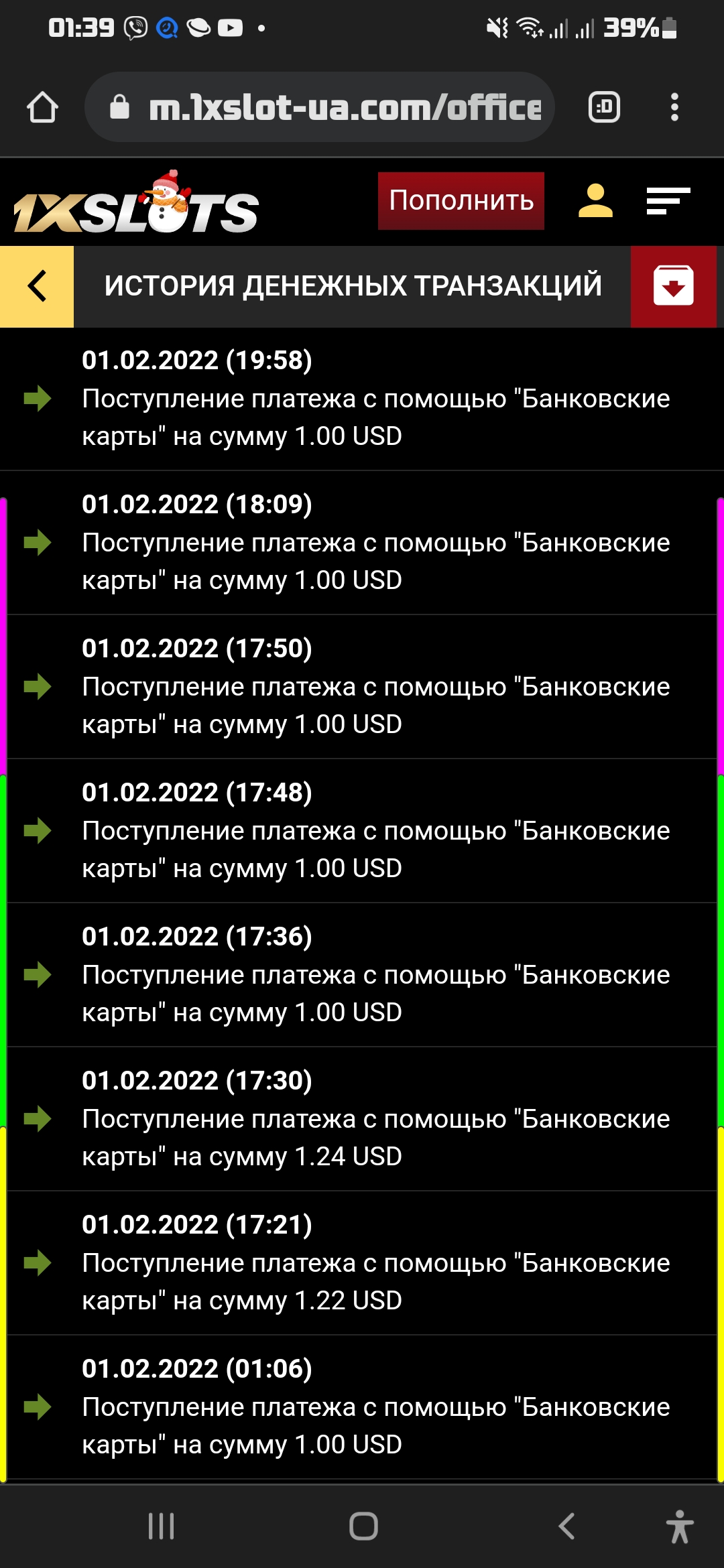Viewport: 724px width, 1568px height.
Task: Open the browser home page
Action: 43,107
